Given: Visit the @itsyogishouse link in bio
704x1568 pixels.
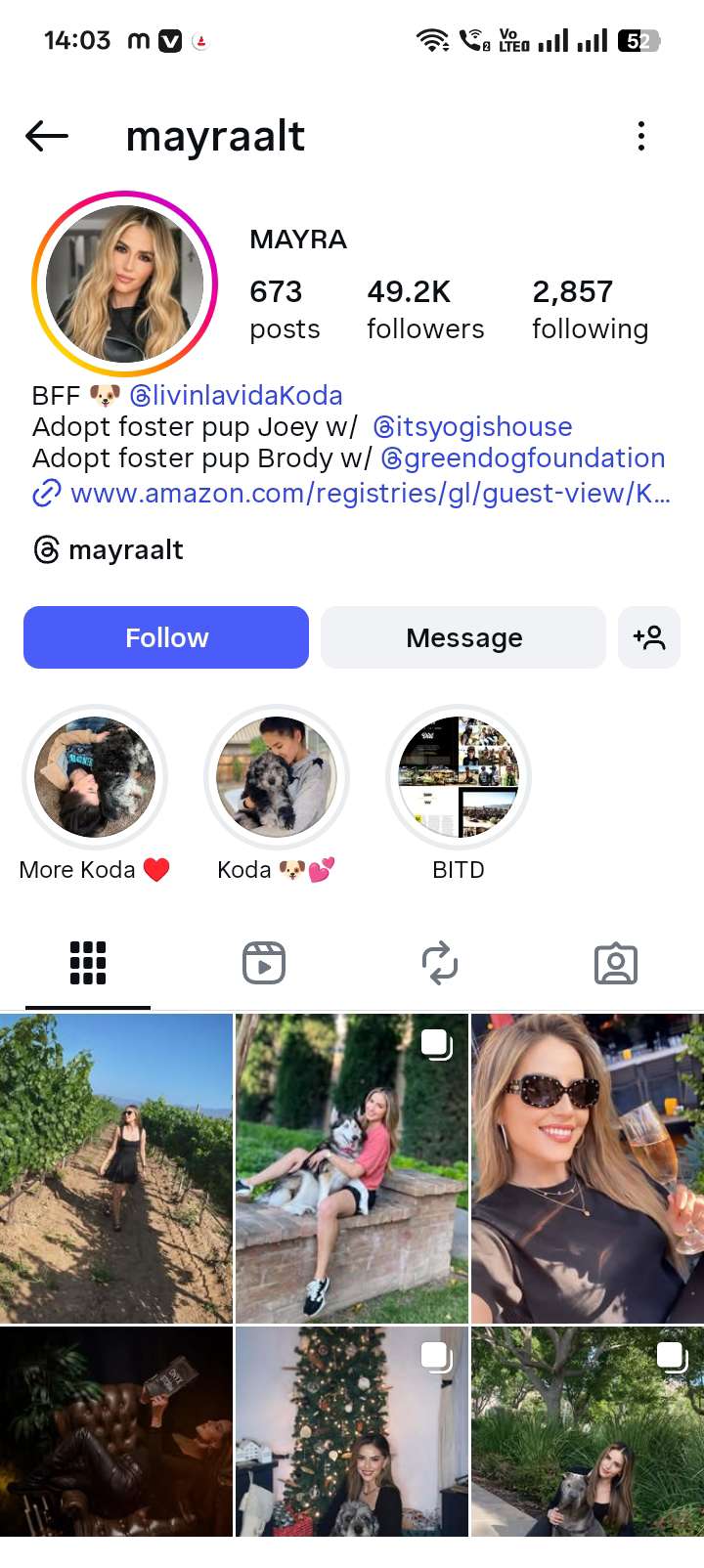Looking at the screenshot, I should coord(472,427).
